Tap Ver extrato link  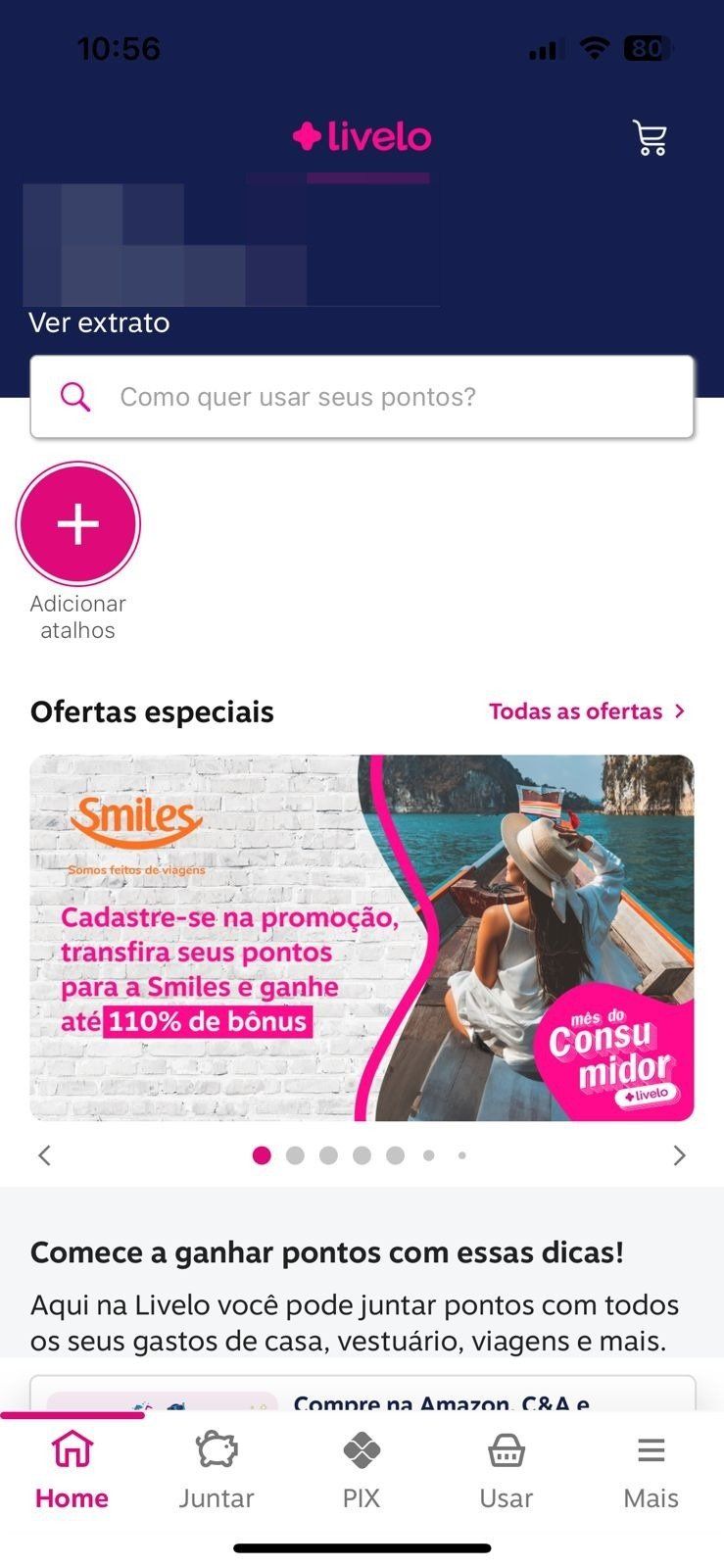pyautogui.click(x=99, y=322)
